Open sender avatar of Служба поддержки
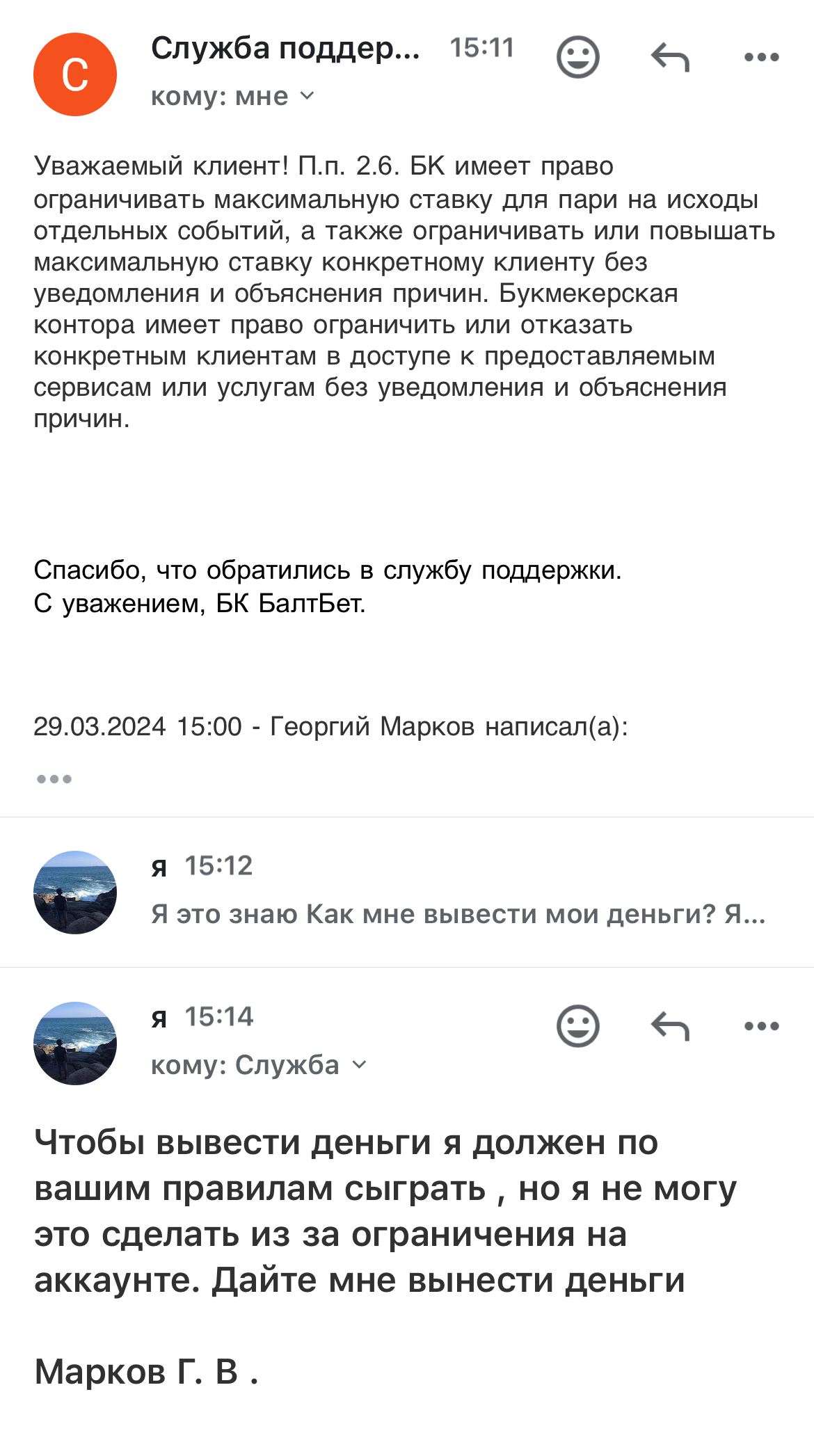Viewport: 814px width, 1456px height. pyautogui.click(x=75, y=74)
